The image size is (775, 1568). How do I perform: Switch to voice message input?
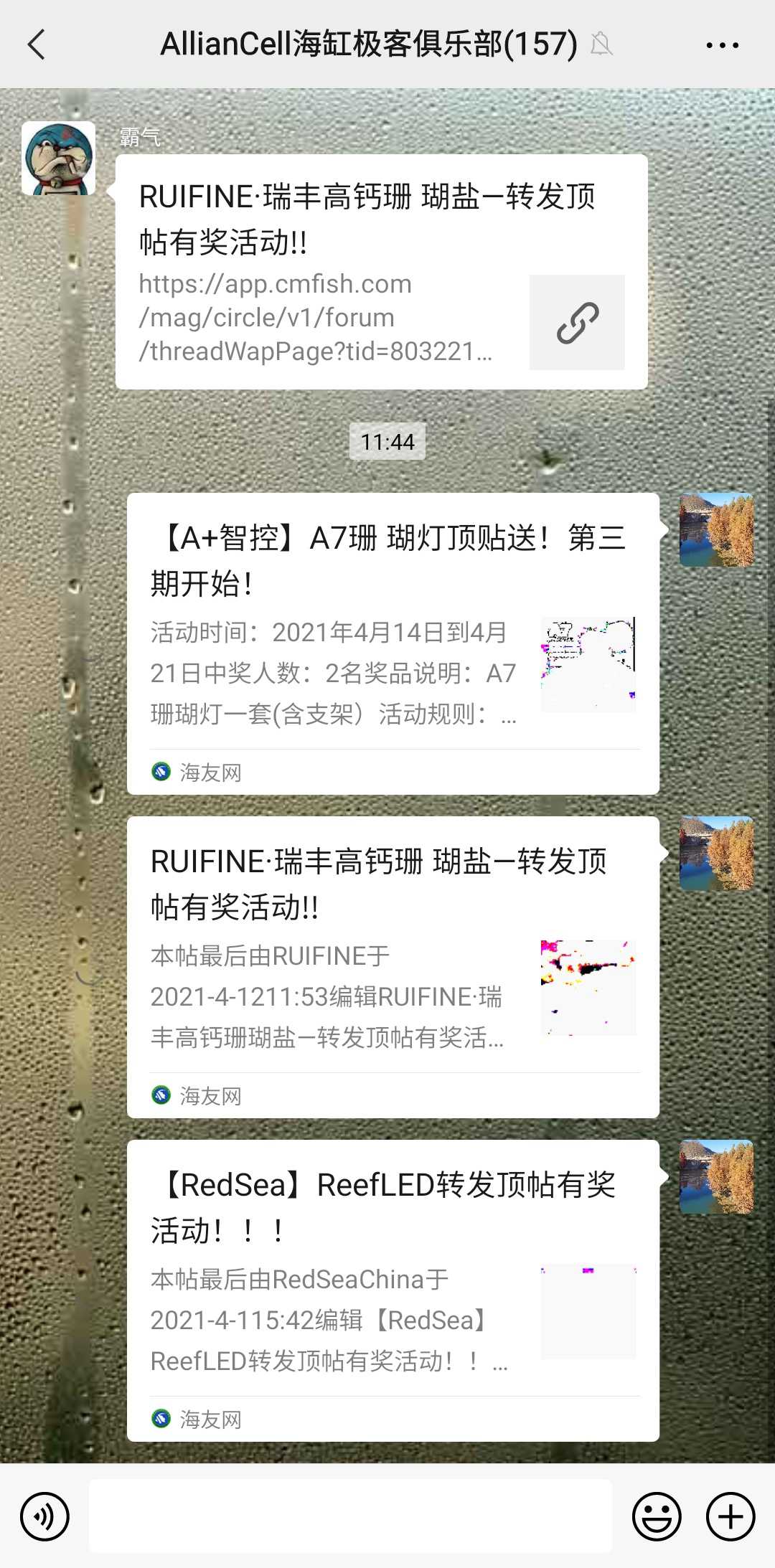[x=44, y=1516]
